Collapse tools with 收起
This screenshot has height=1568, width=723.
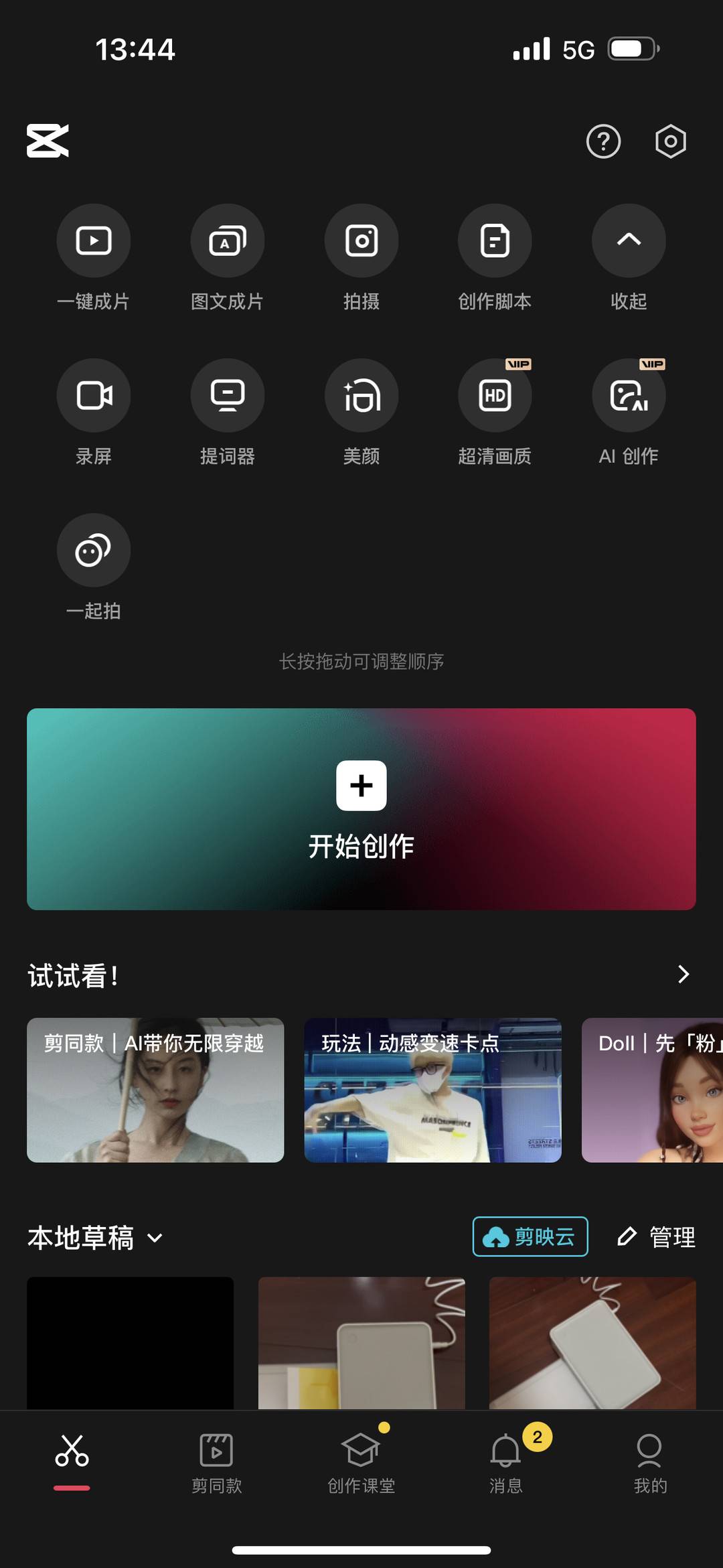(628, 241)
